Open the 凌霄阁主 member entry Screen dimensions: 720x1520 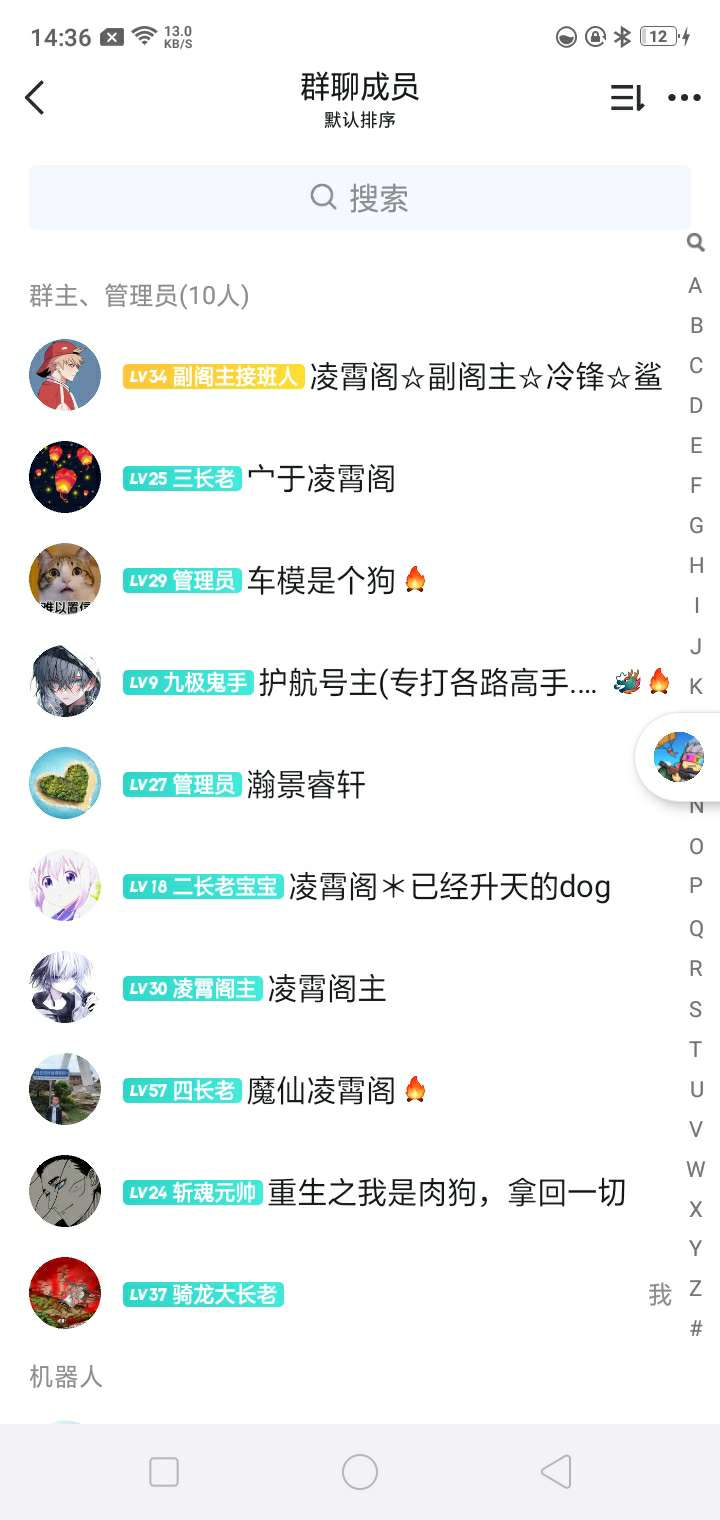coord(326,989)
